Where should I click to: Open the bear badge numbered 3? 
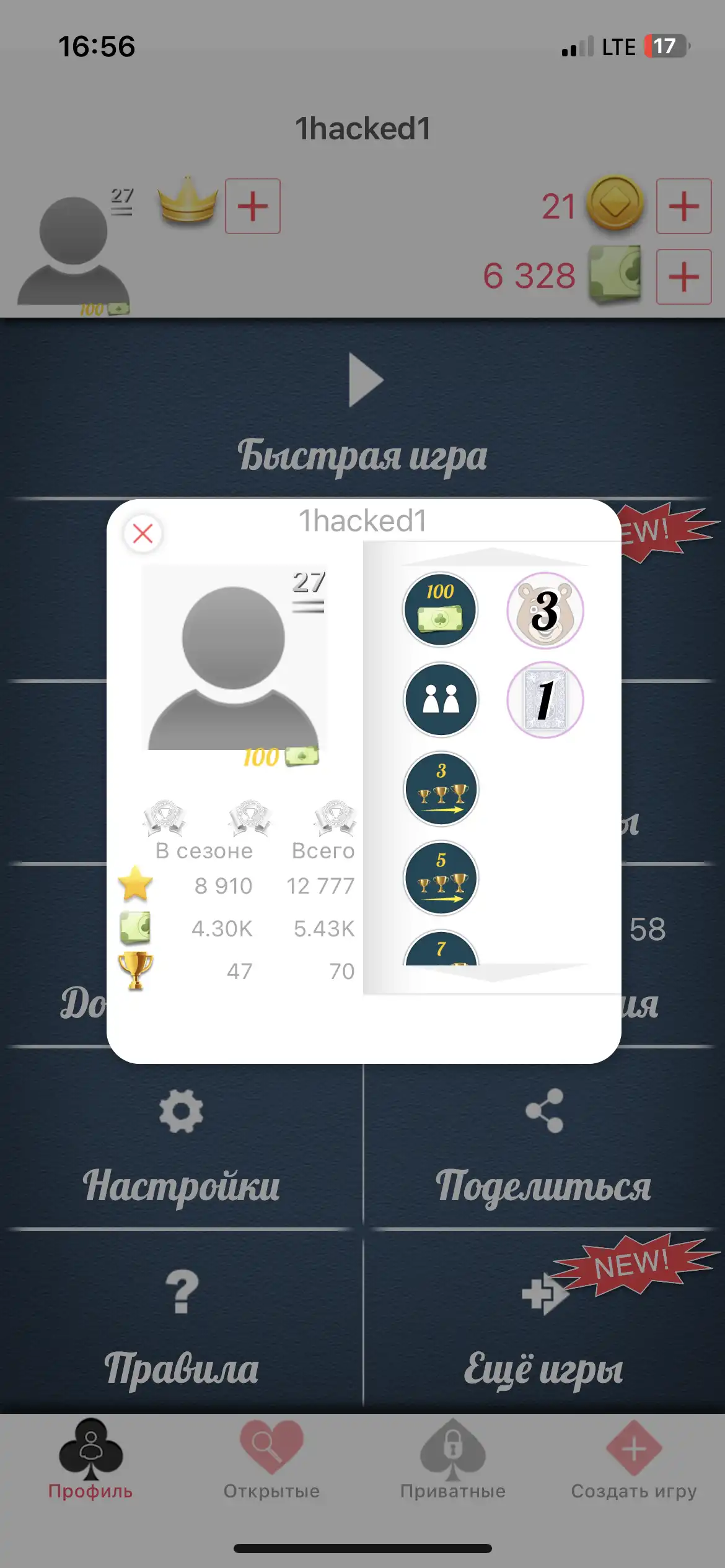tap(545, 610)
